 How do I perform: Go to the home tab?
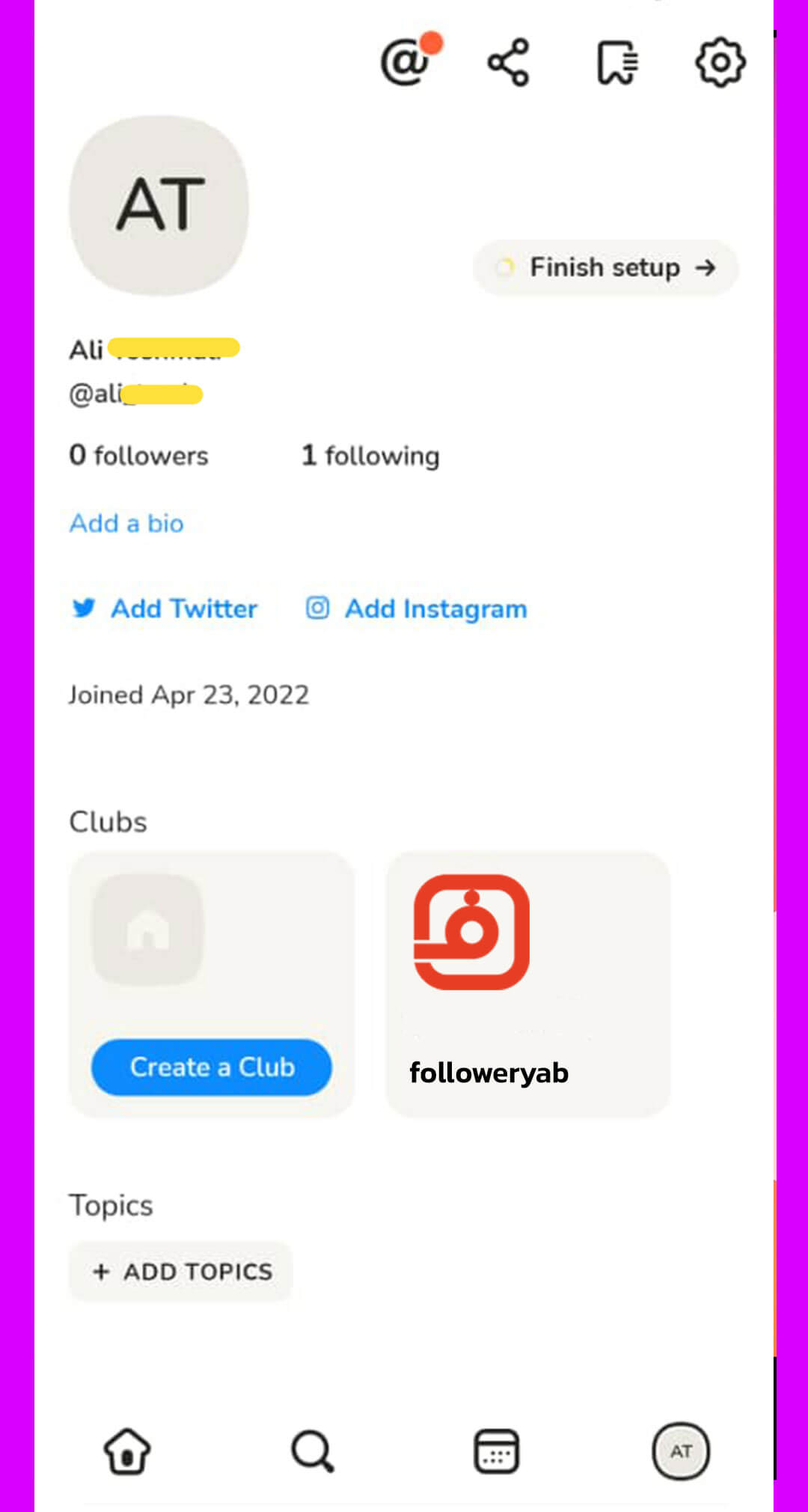[x=127, y=1451]
